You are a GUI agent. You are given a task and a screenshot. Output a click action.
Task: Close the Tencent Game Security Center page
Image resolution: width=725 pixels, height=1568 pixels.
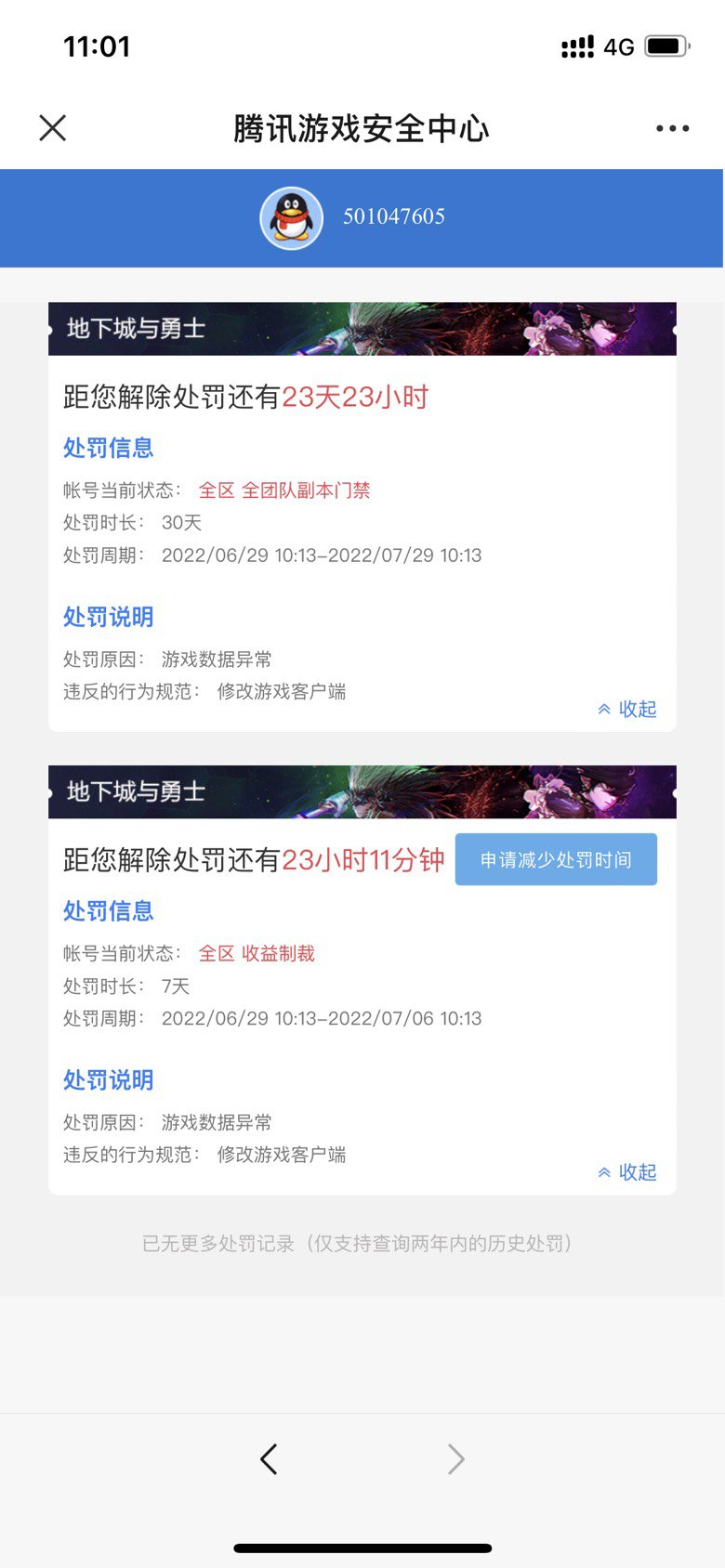pos(53,128)
